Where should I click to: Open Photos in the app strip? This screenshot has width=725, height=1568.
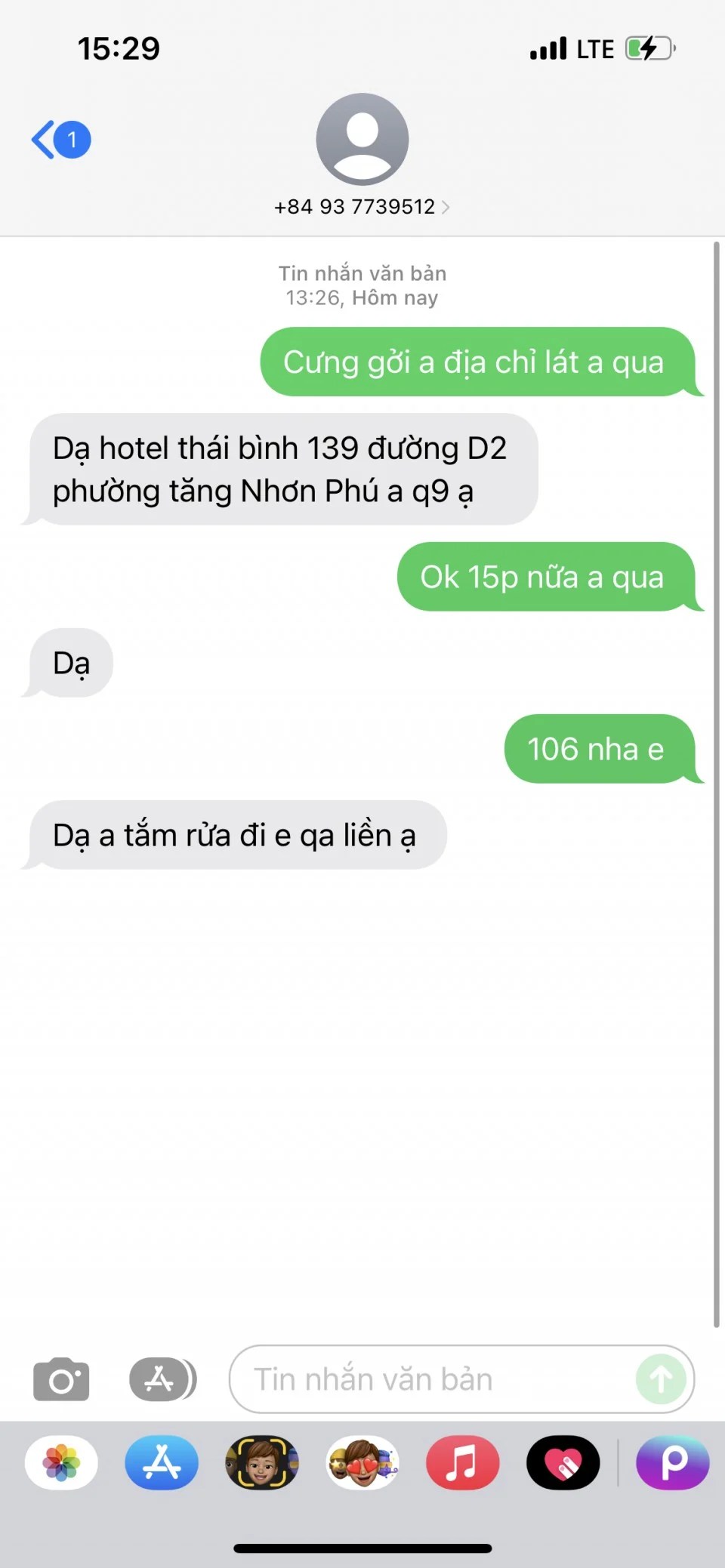[61, 1462]
